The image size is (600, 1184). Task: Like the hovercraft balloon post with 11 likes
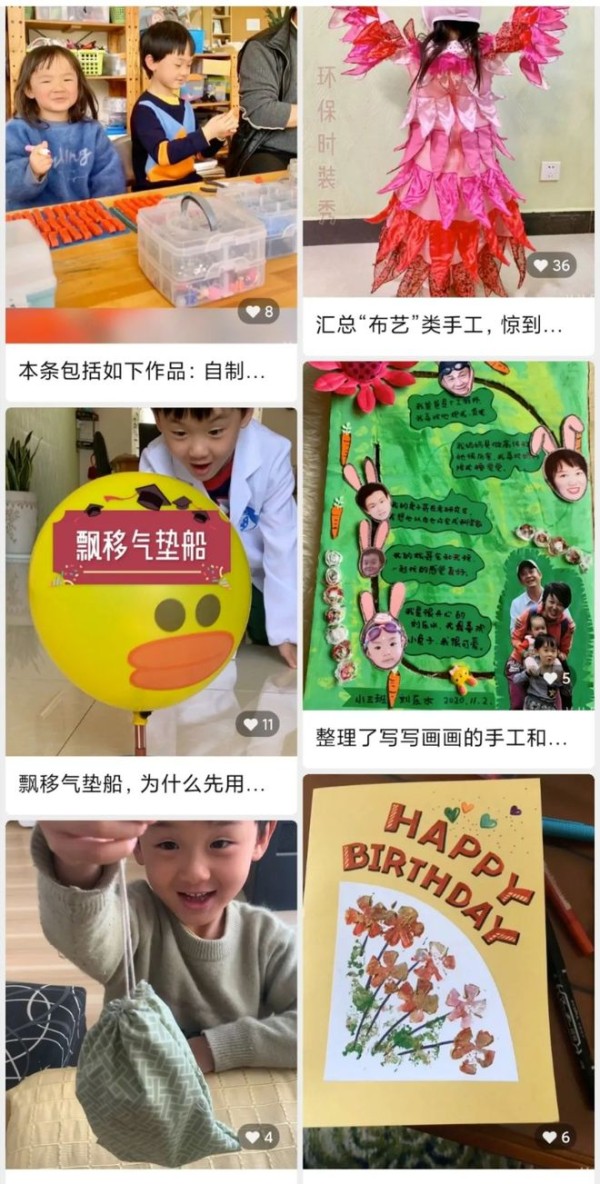(x=247, y=725)
